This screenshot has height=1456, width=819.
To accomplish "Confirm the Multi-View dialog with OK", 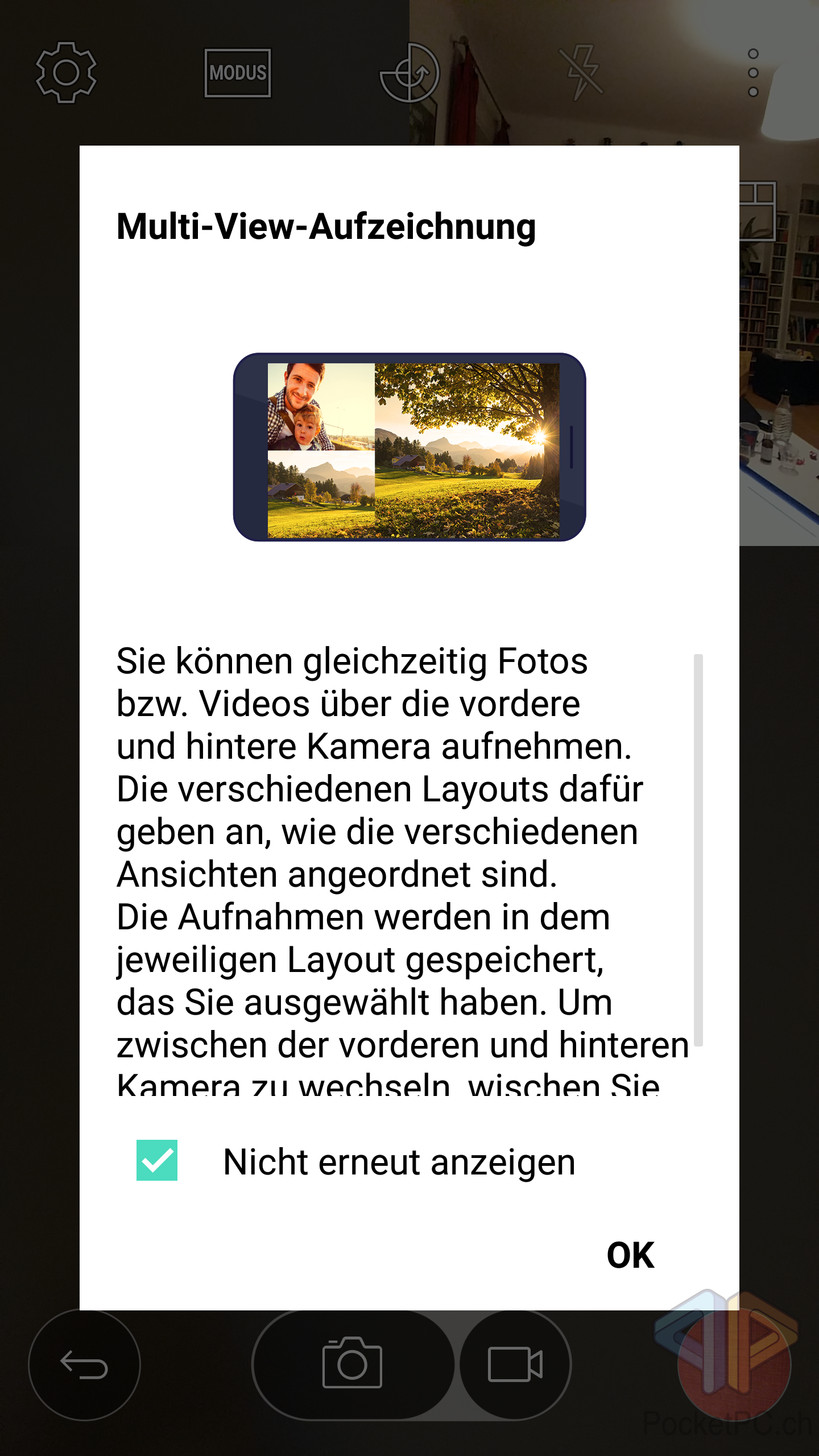I will [630, 1255].
